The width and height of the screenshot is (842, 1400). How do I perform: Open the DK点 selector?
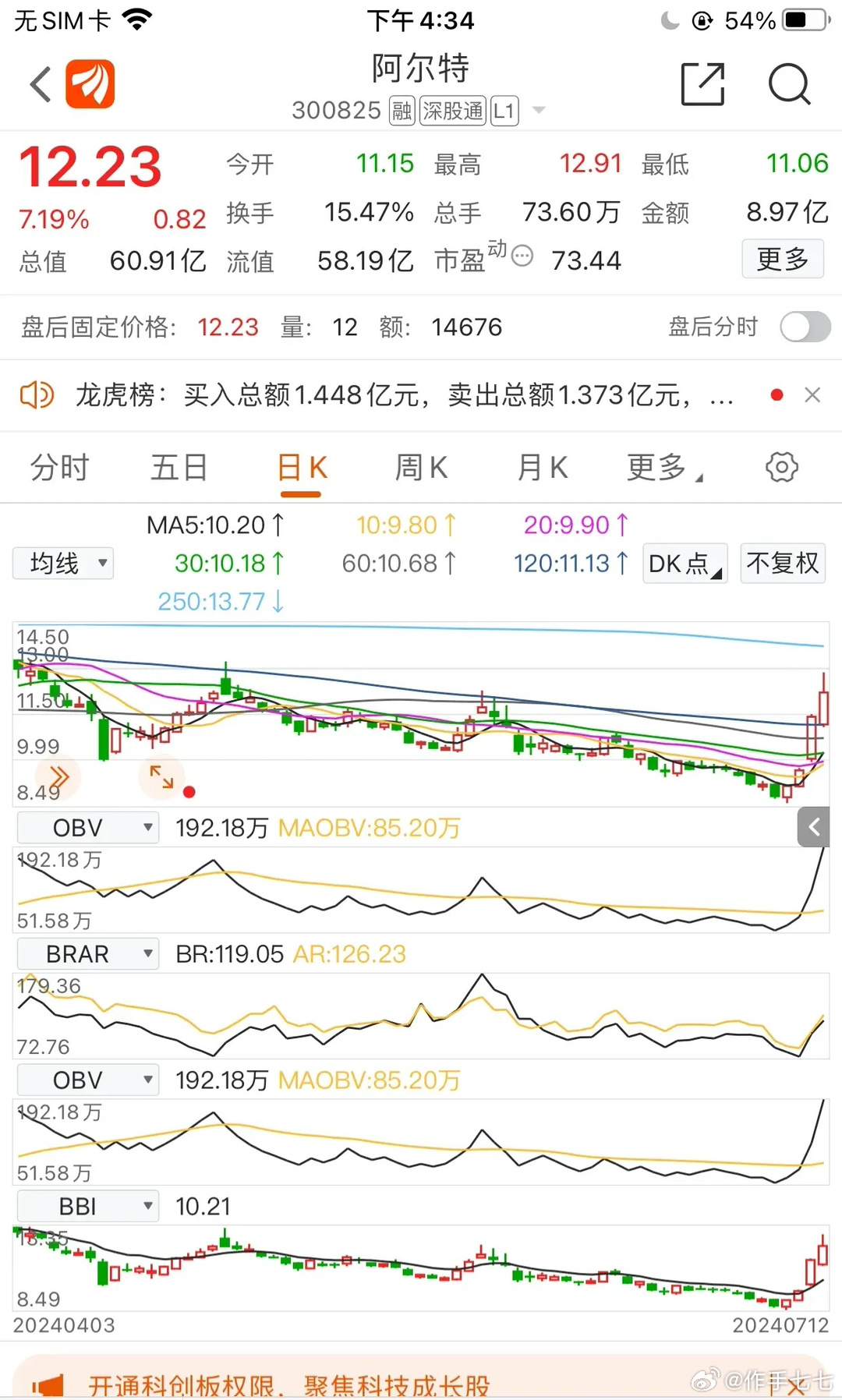685,563
